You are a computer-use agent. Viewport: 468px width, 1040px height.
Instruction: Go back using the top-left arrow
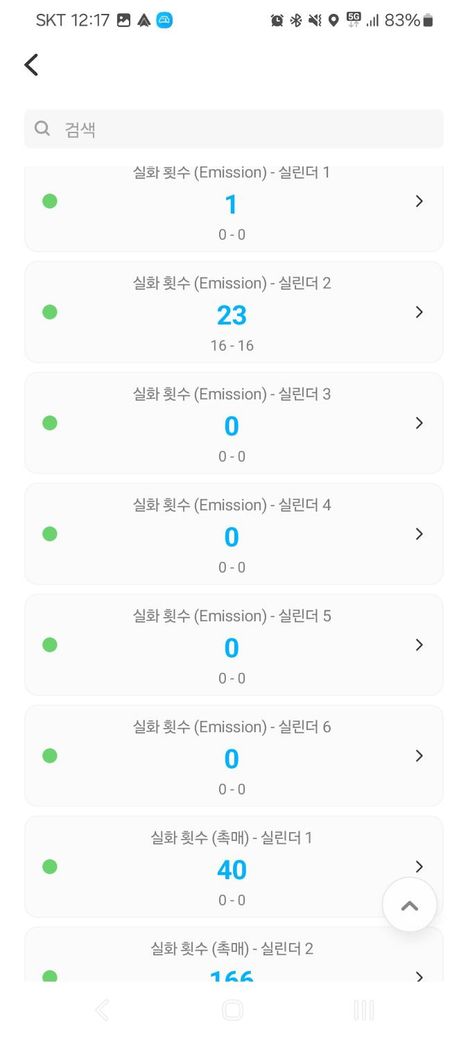pos(31,65)
